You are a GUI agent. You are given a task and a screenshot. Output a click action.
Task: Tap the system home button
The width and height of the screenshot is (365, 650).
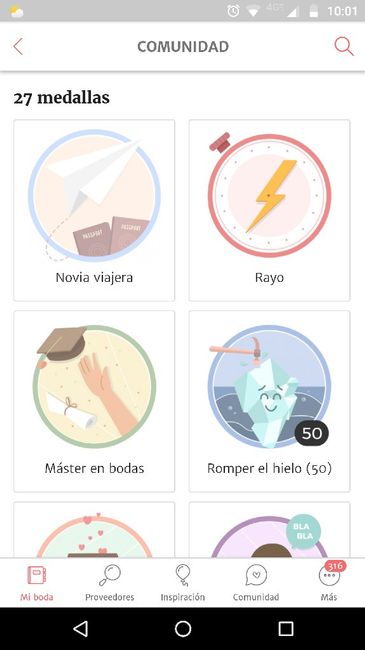pos(183,629)
